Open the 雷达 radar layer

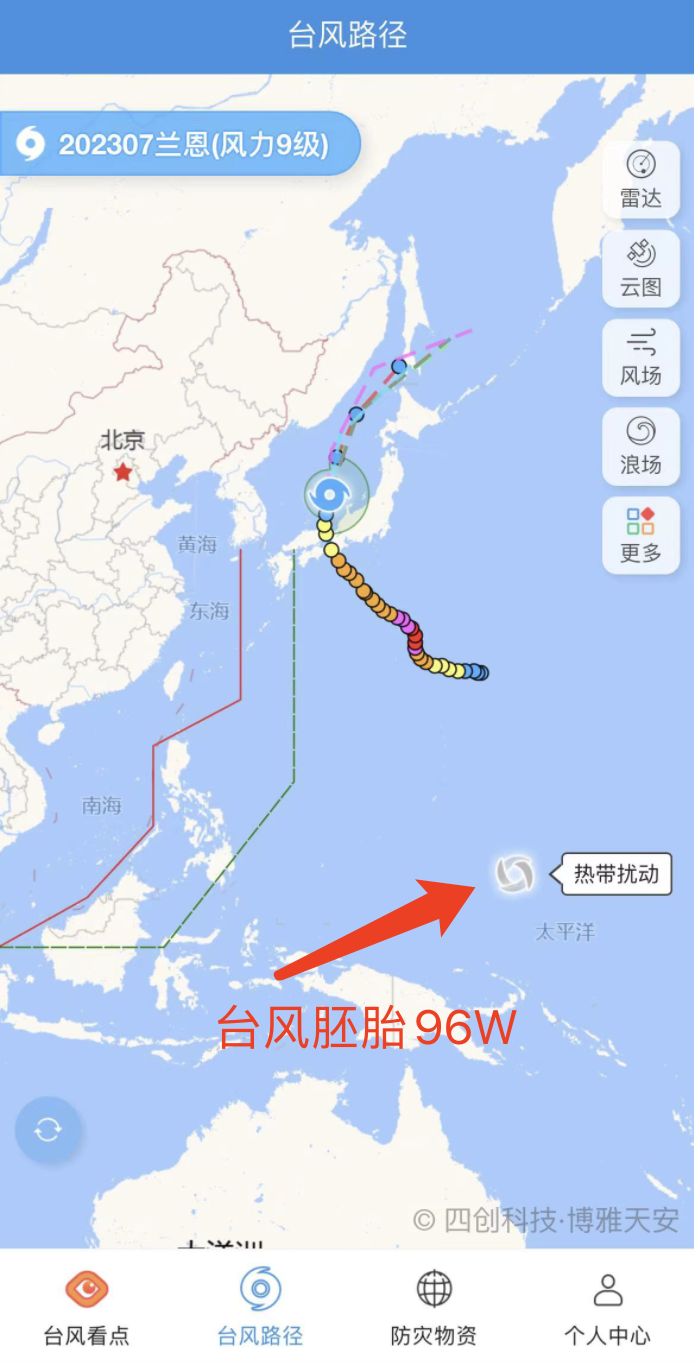pos(641,179)
